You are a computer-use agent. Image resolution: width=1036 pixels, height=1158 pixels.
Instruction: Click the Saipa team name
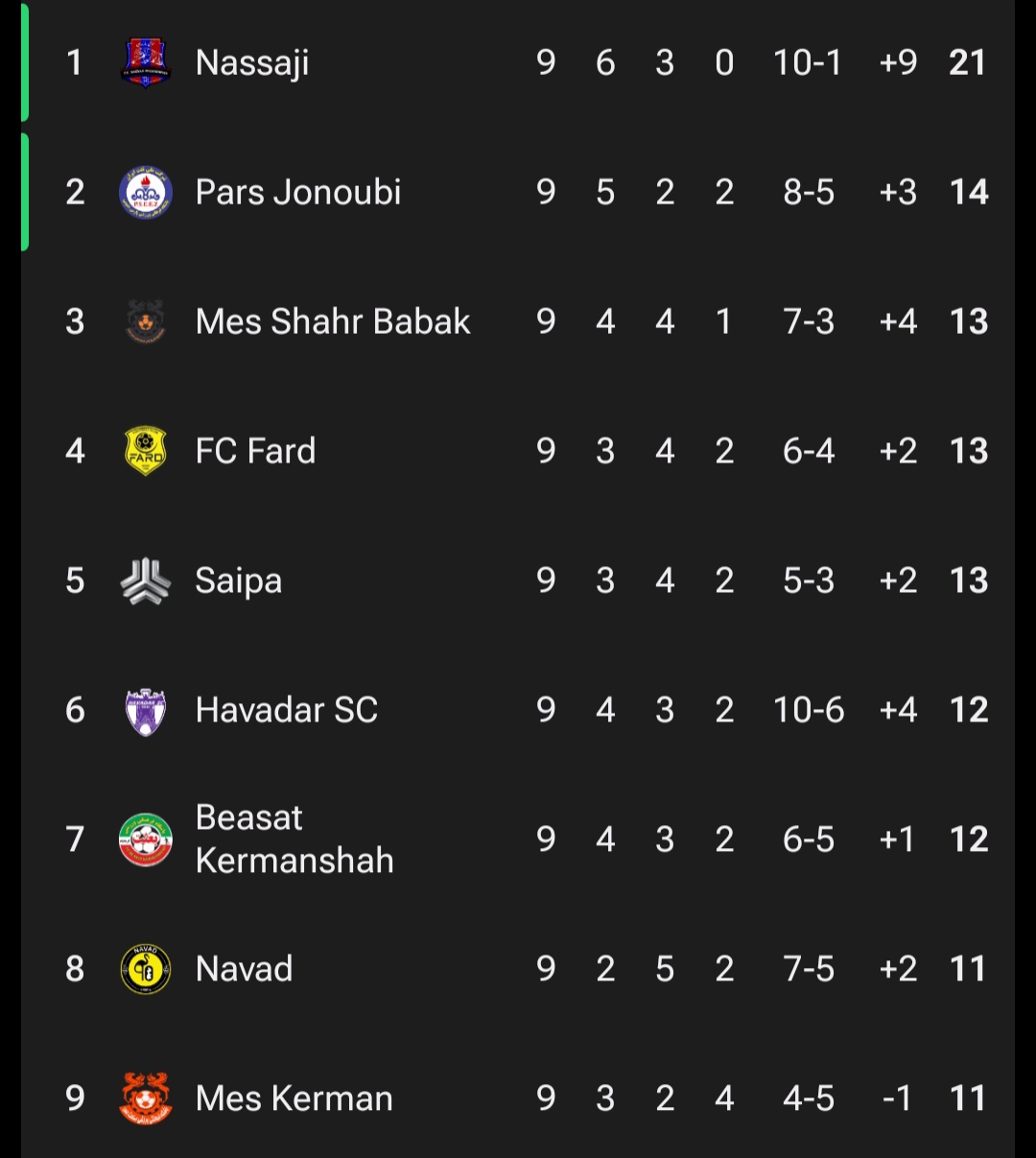[238, 579]
